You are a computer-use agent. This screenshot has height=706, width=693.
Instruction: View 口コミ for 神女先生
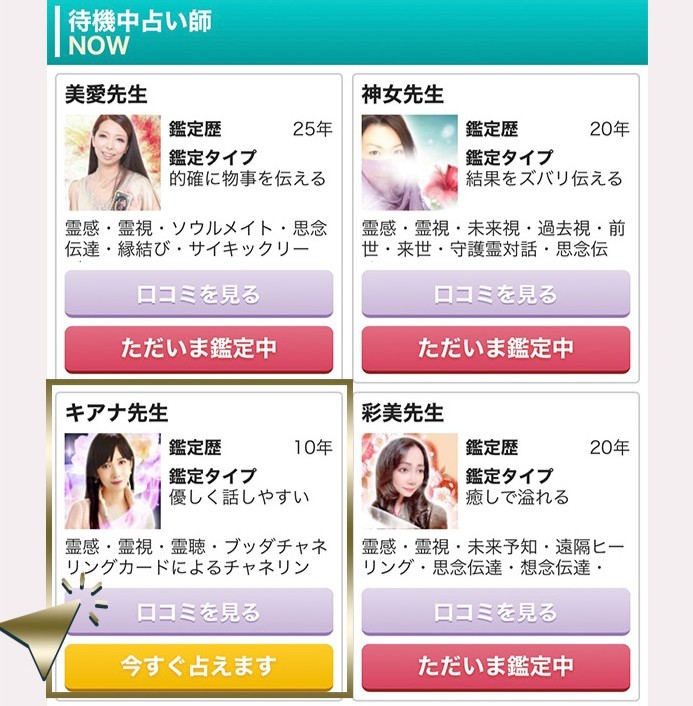click(495, 294)
